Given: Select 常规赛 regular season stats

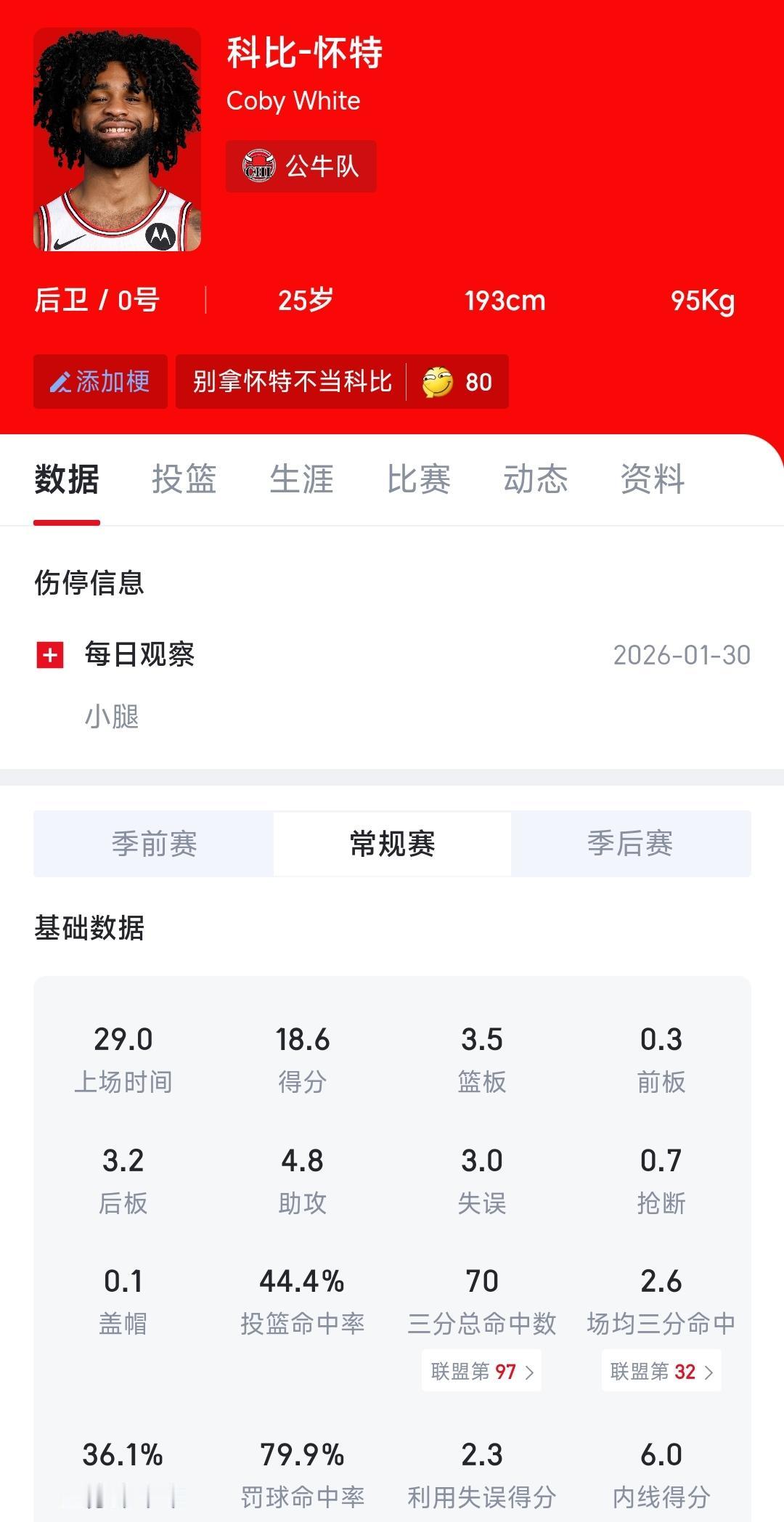Looking at the screenshot, I should pos(392,843).
